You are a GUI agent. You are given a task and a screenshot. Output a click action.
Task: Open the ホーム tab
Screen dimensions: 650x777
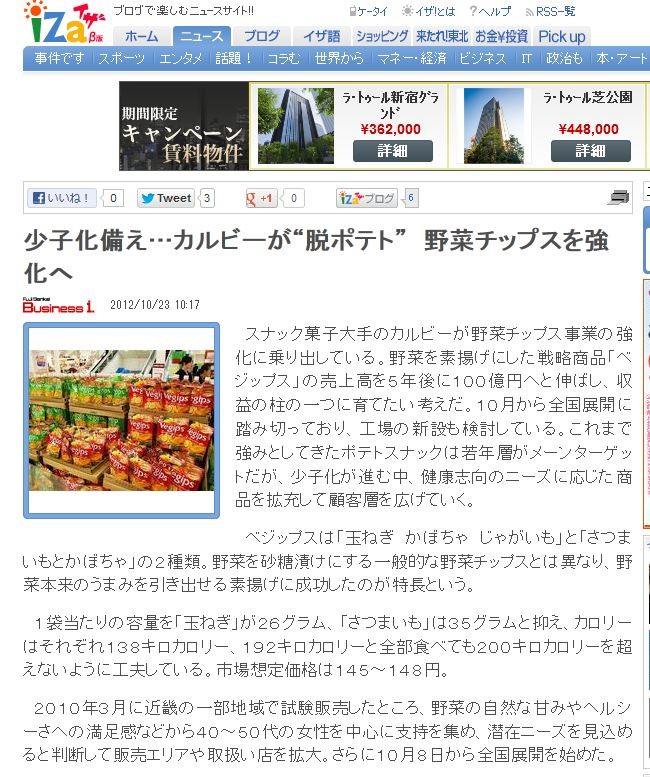pyautogui.click(x=142, y=36)
